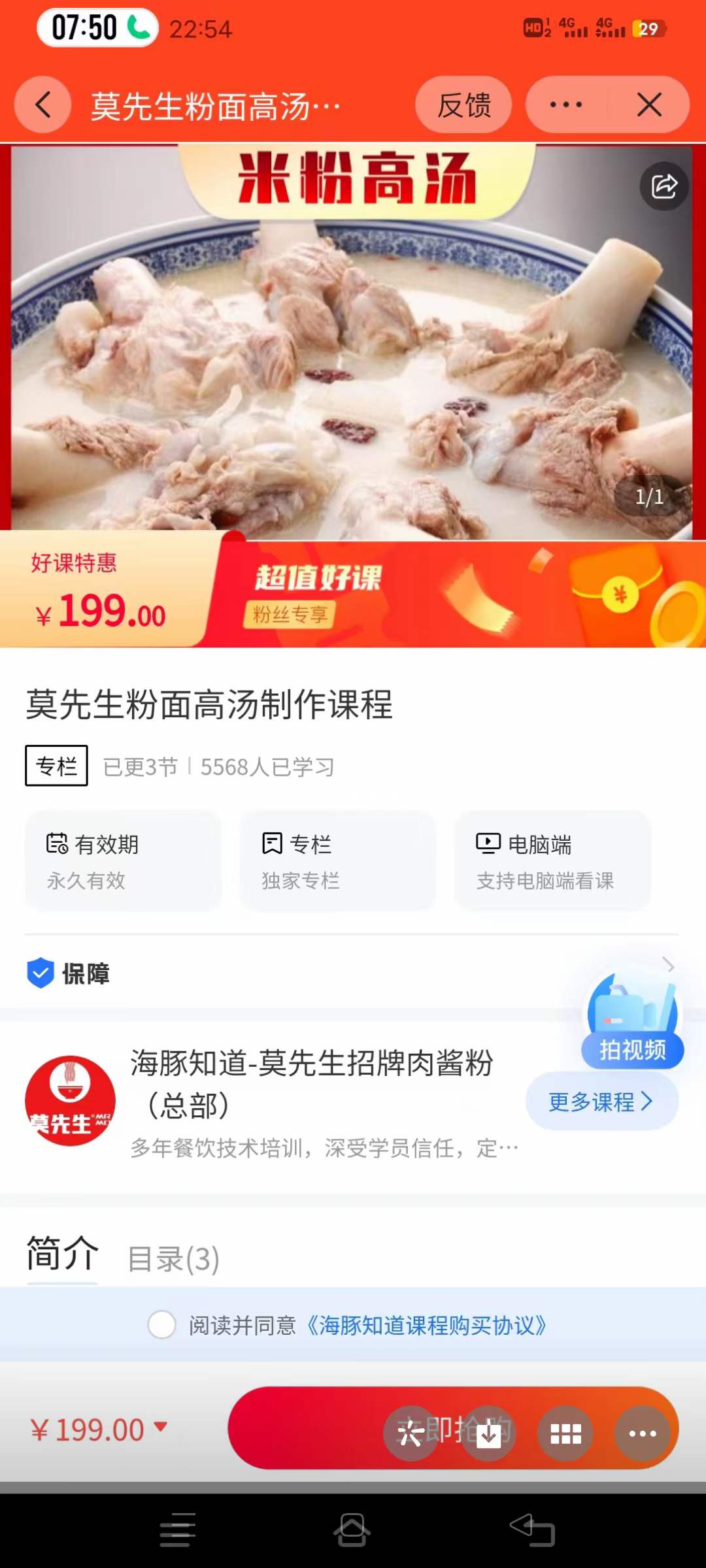This screenshot has width=706, height=1568.
Task: Tap the blue 保障 shield icon
Action: click(x=41, y=974)
